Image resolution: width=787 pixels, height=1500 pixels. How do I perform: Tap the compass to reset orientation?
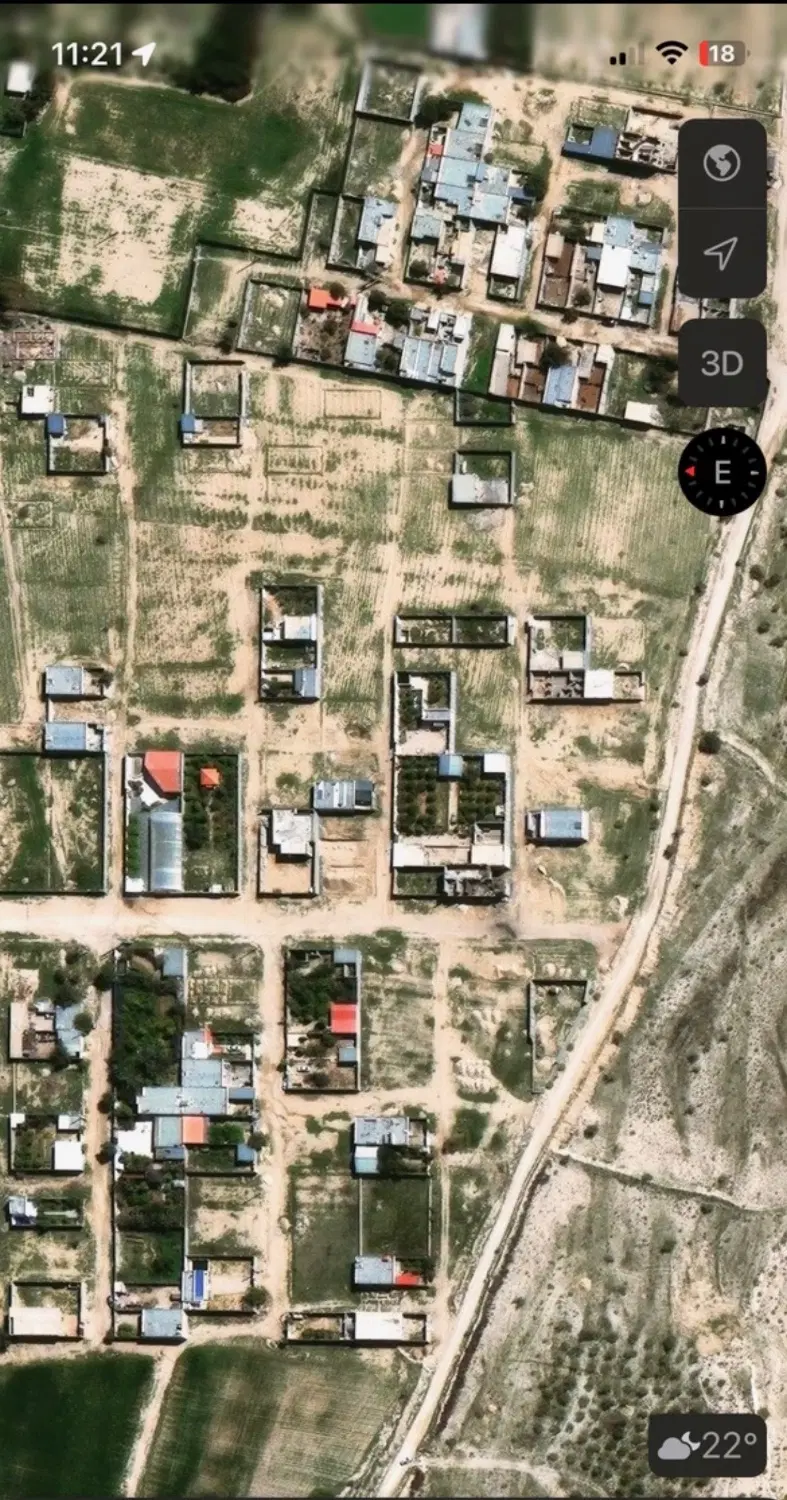click(722, 472)
